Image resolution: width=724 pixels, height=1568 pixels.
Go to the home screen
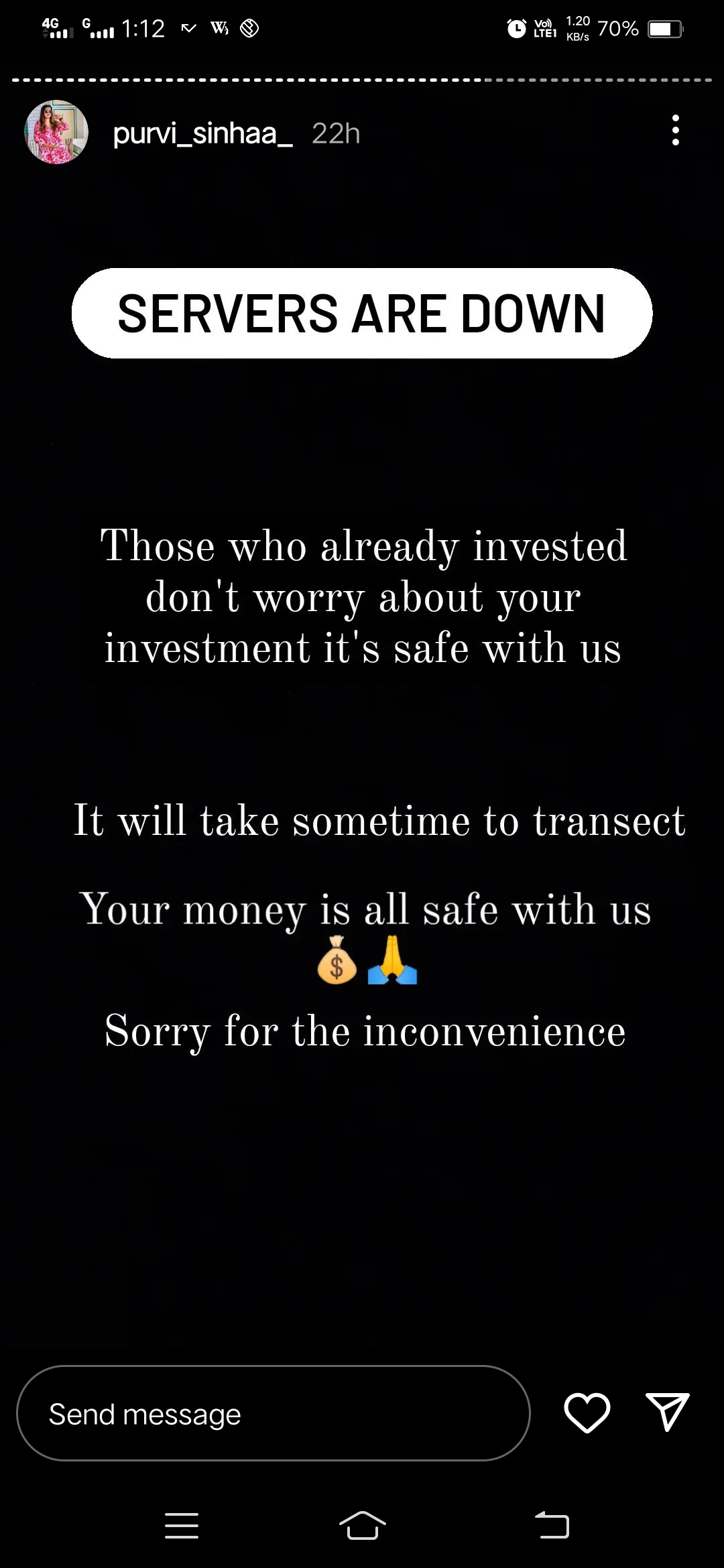362,1525
